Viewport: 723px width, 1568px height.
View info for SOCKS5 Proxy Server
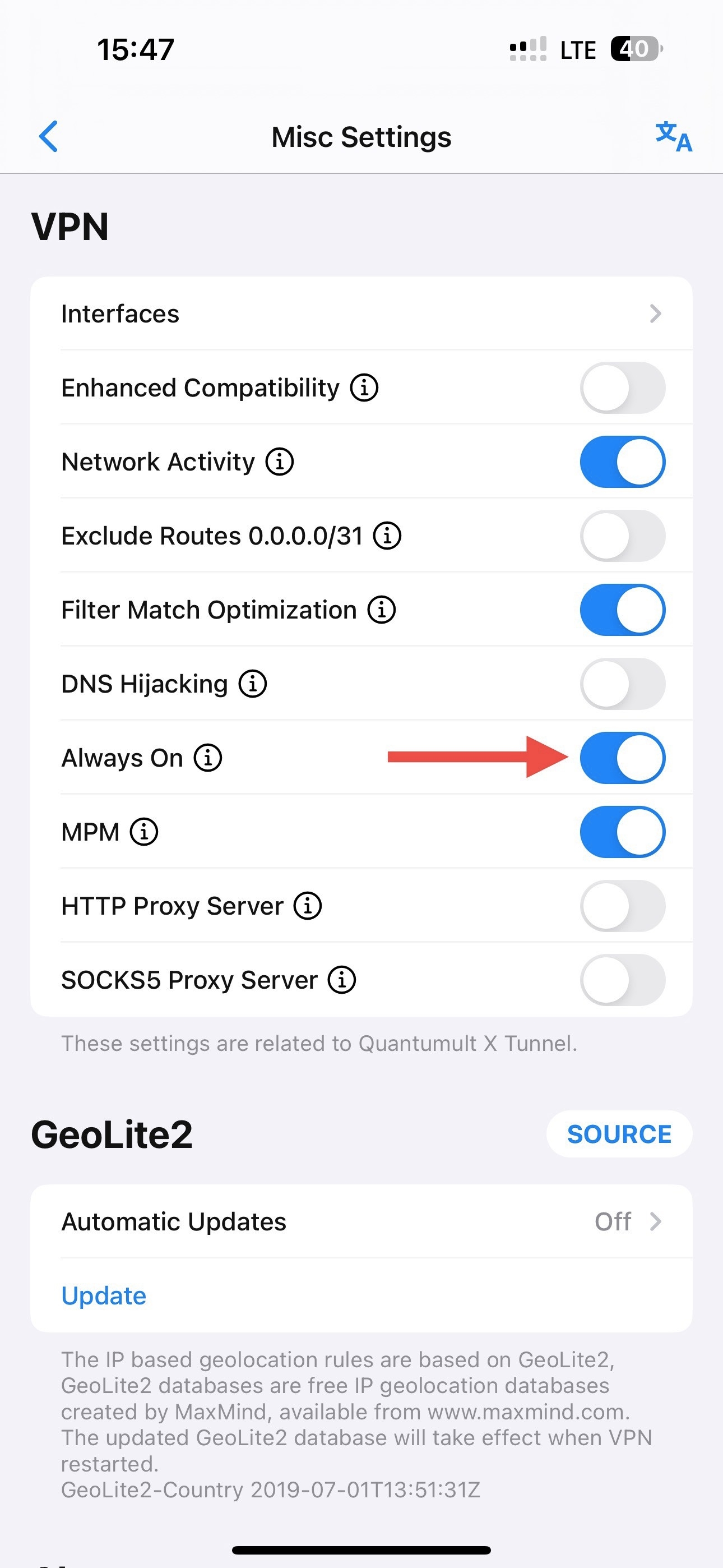(342, 980)
